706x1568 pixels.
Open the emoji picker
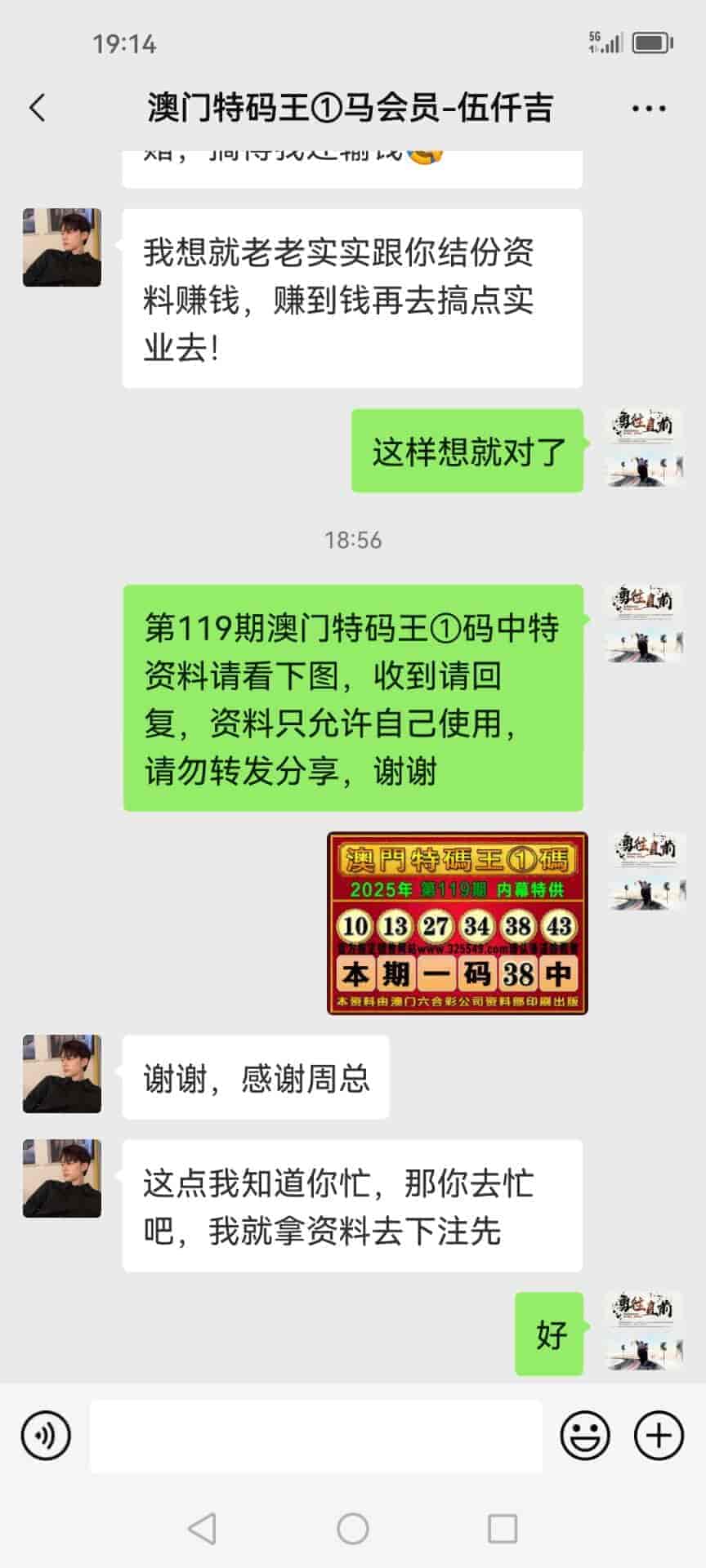tap(585, 1435)
